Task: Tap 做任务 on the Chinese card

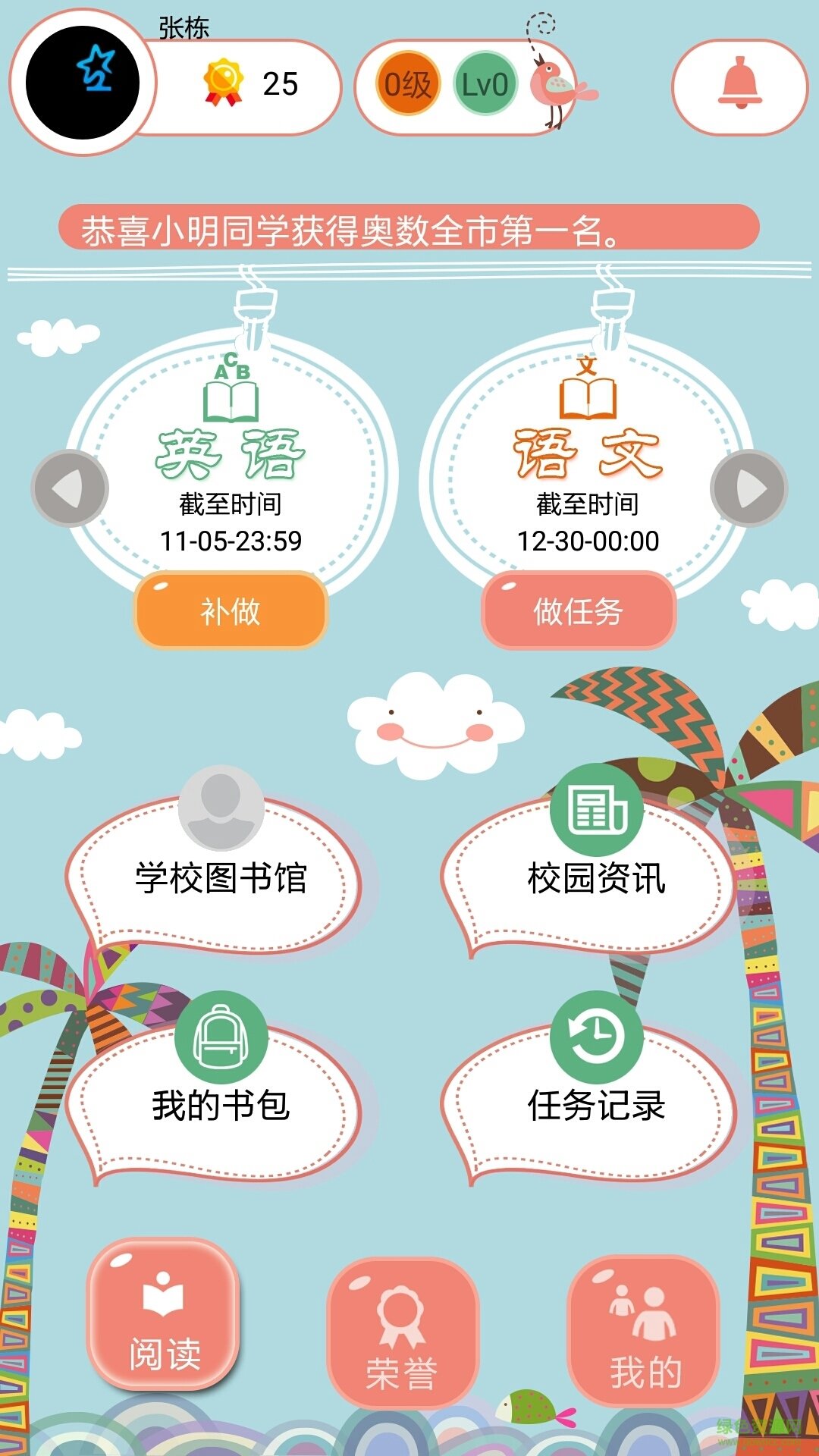Action: 579,611
